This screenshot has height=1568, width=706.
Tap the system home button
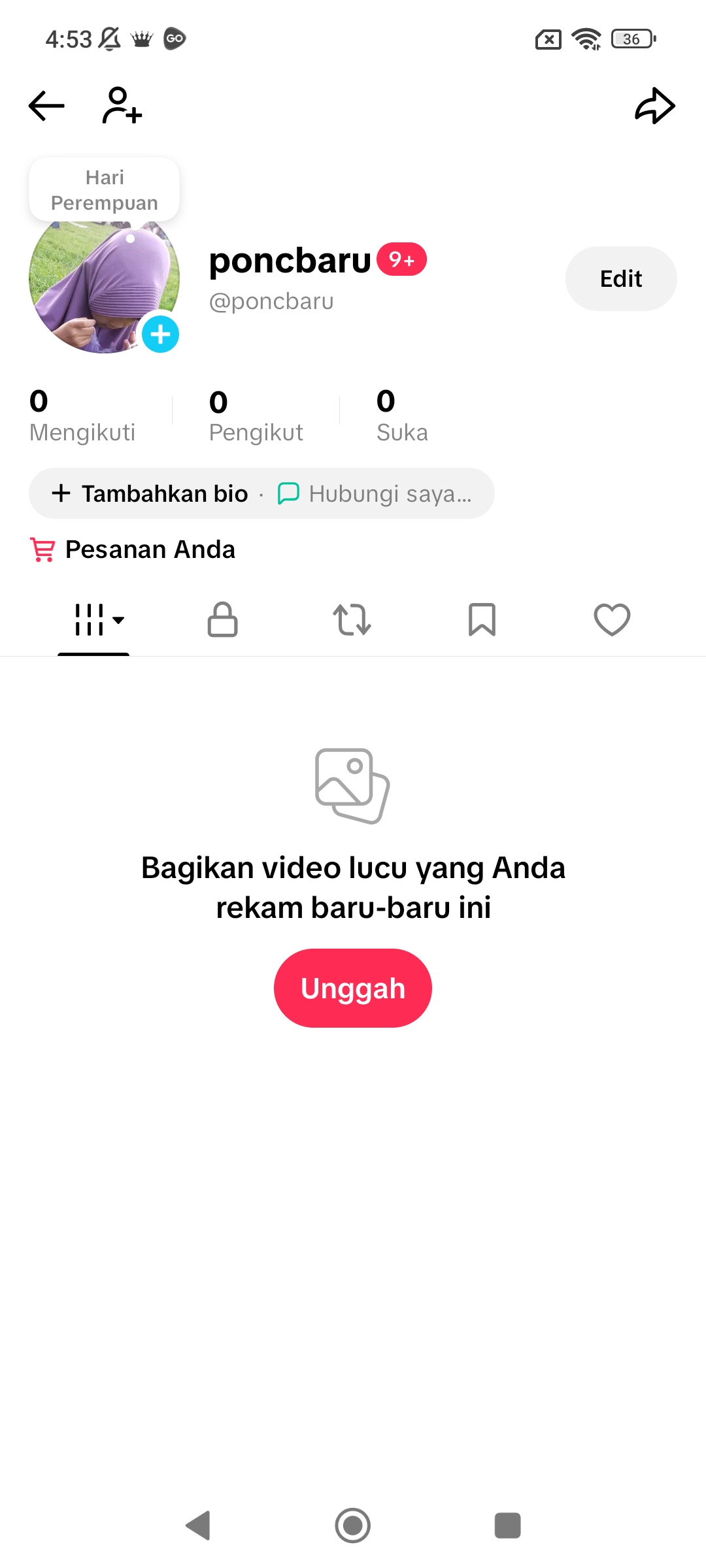[x=352, y=1526]
